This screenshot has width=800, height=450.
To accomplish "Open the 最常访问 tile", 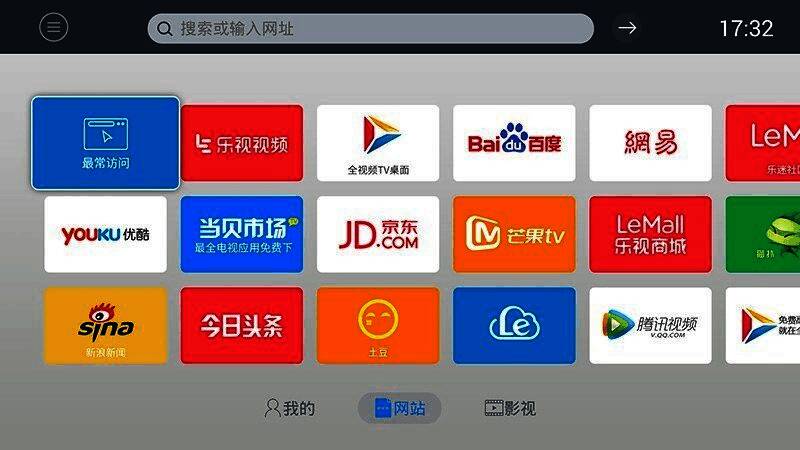I will tap(106, 143).
